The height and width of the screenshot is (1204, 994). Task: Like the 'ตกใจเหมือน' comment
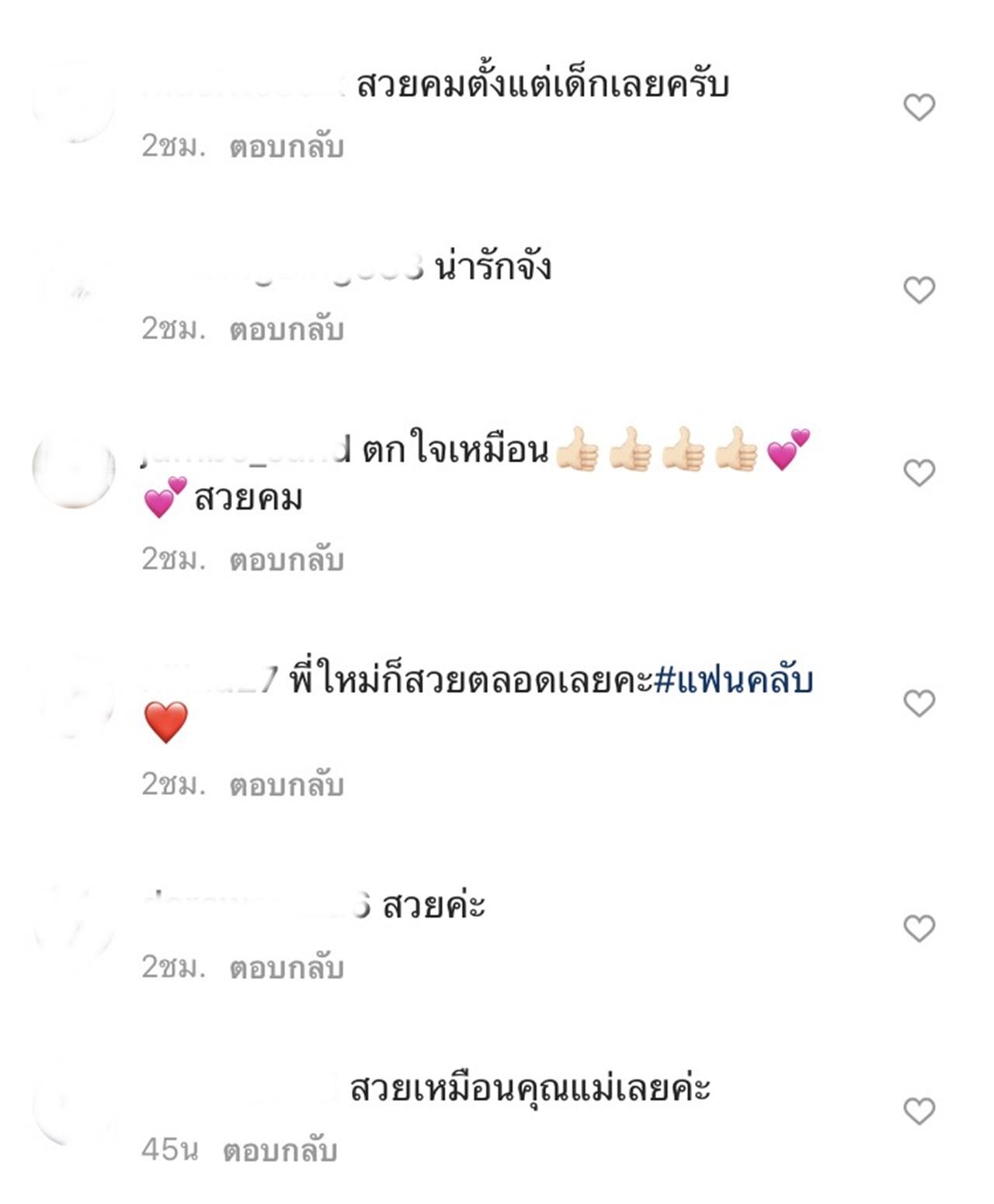pos(919,473)
